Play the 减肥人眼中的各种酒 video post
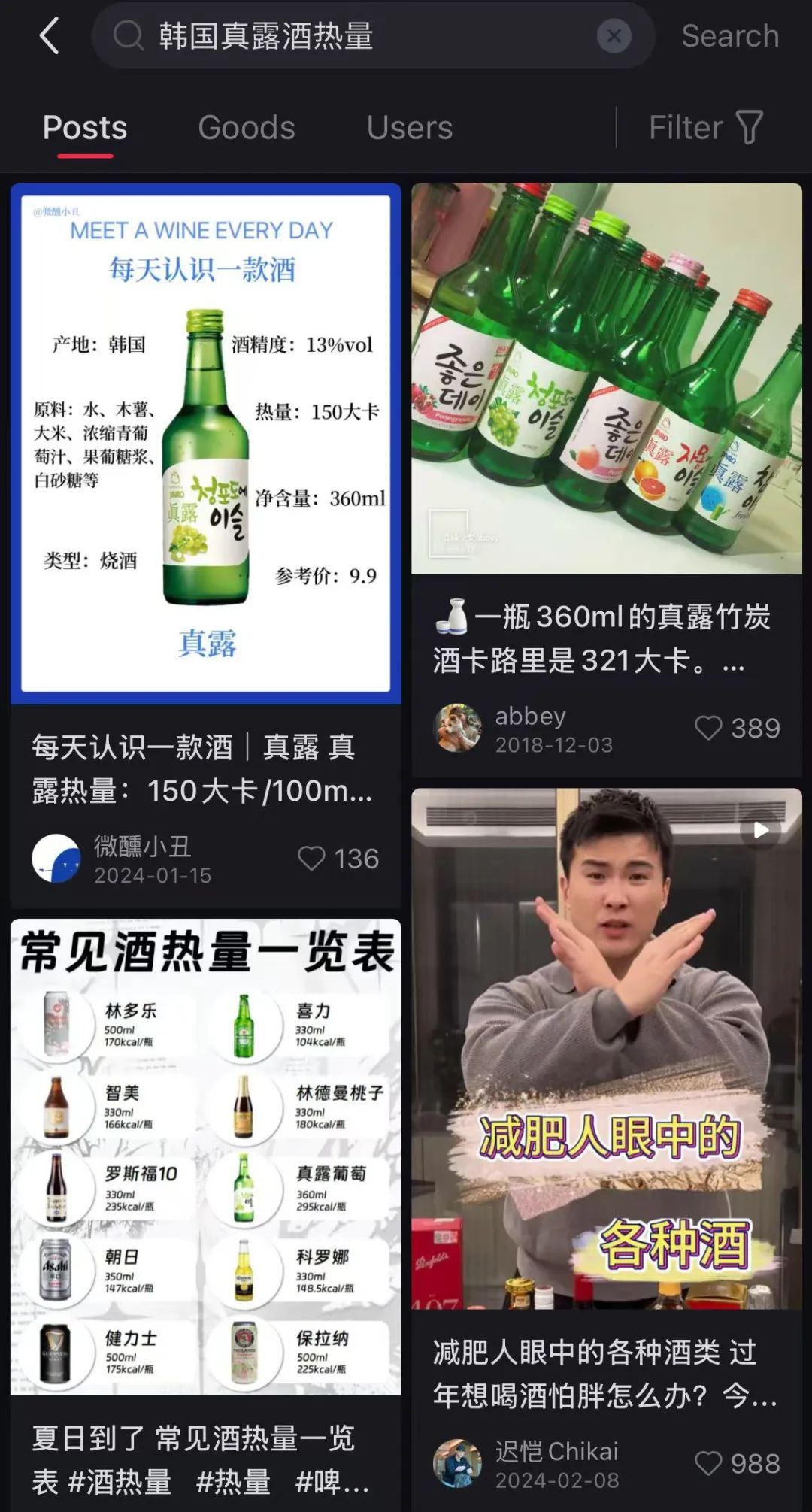The height and width of the screenshot is (1512, 812). point(606,1048)
